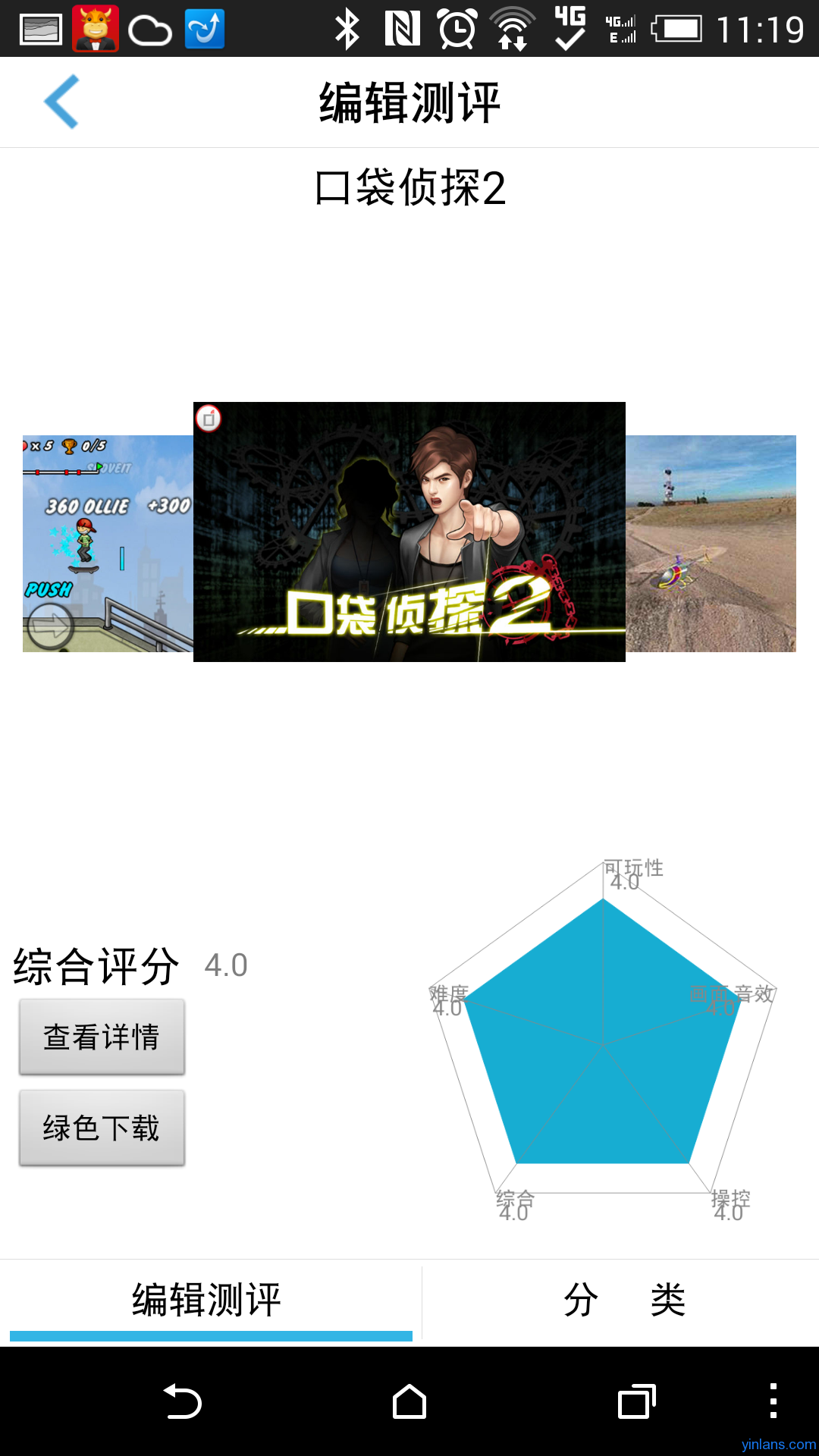Screen dimensions: 819x1456
Task: Open the 口袋侦探2 game cover
Action: [409, 532]
